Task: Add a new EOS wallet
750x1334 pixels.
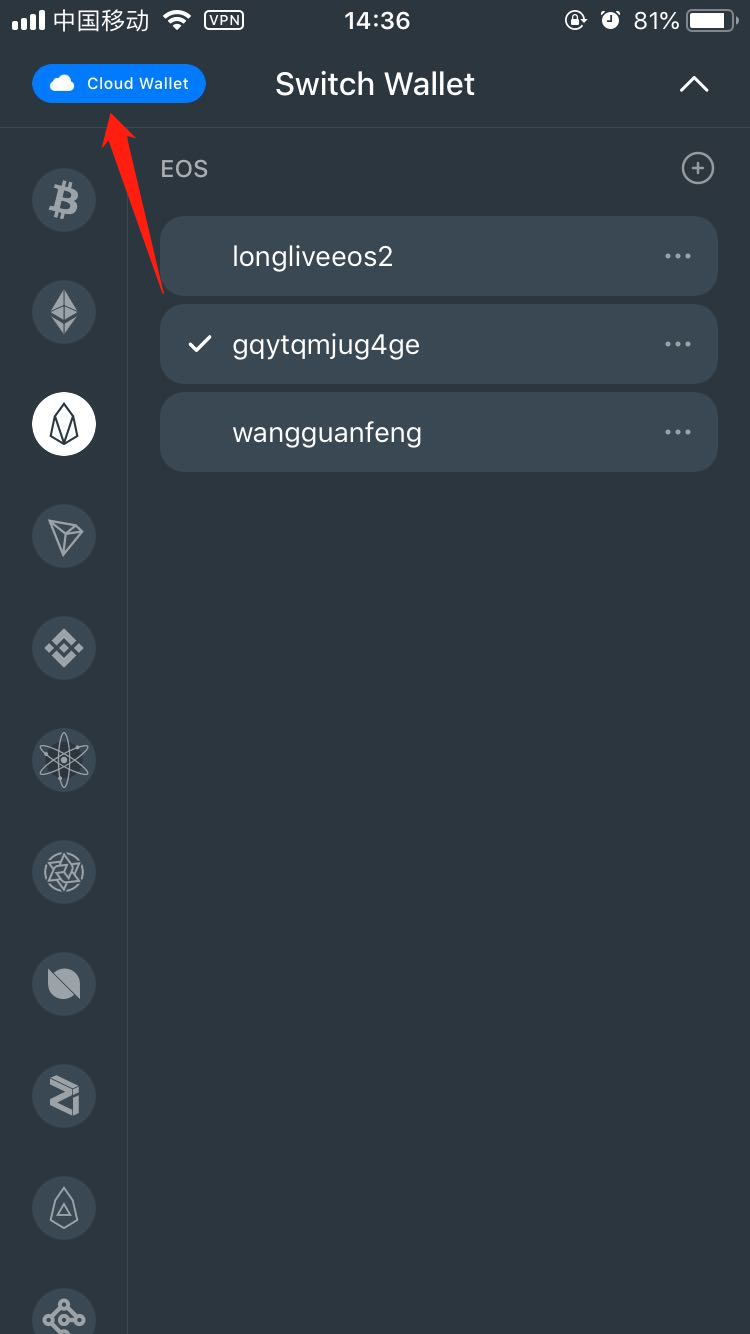Action: [x=697, y=168]
